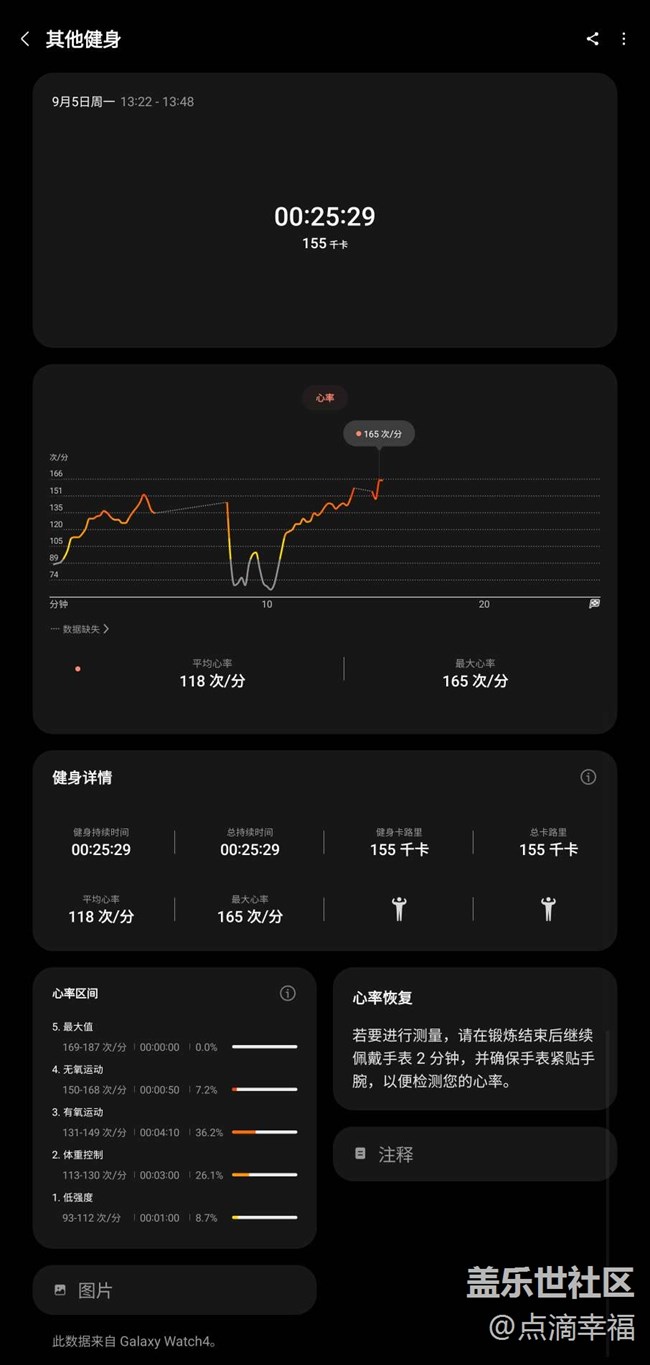Show 心率区间 info details
Image resolution: width=650 pixels, height=1365 pixels.
[288, 993]
